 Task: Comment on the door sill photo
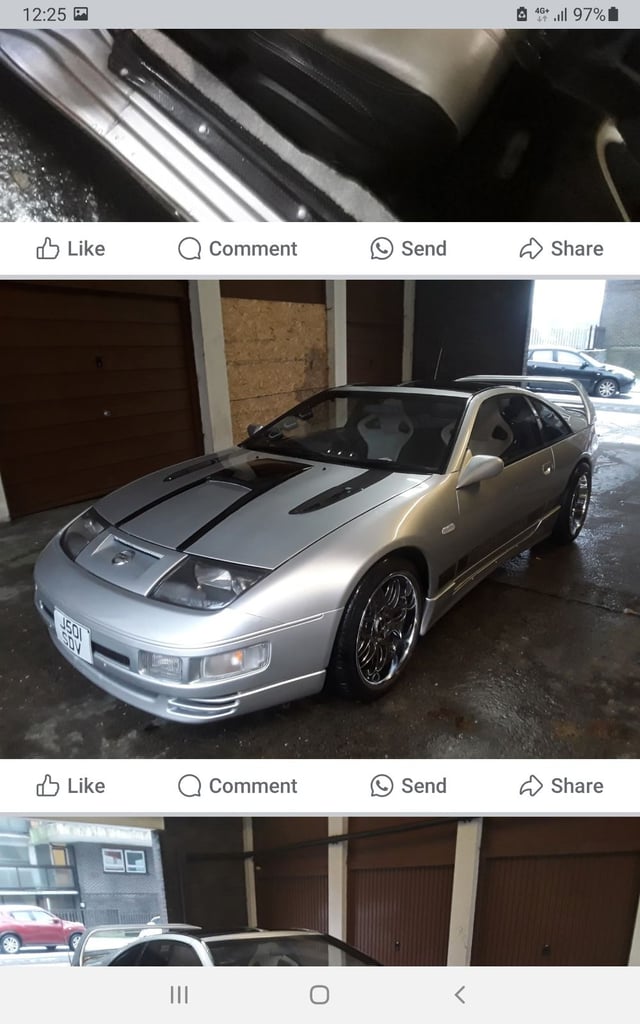[238, 249]
